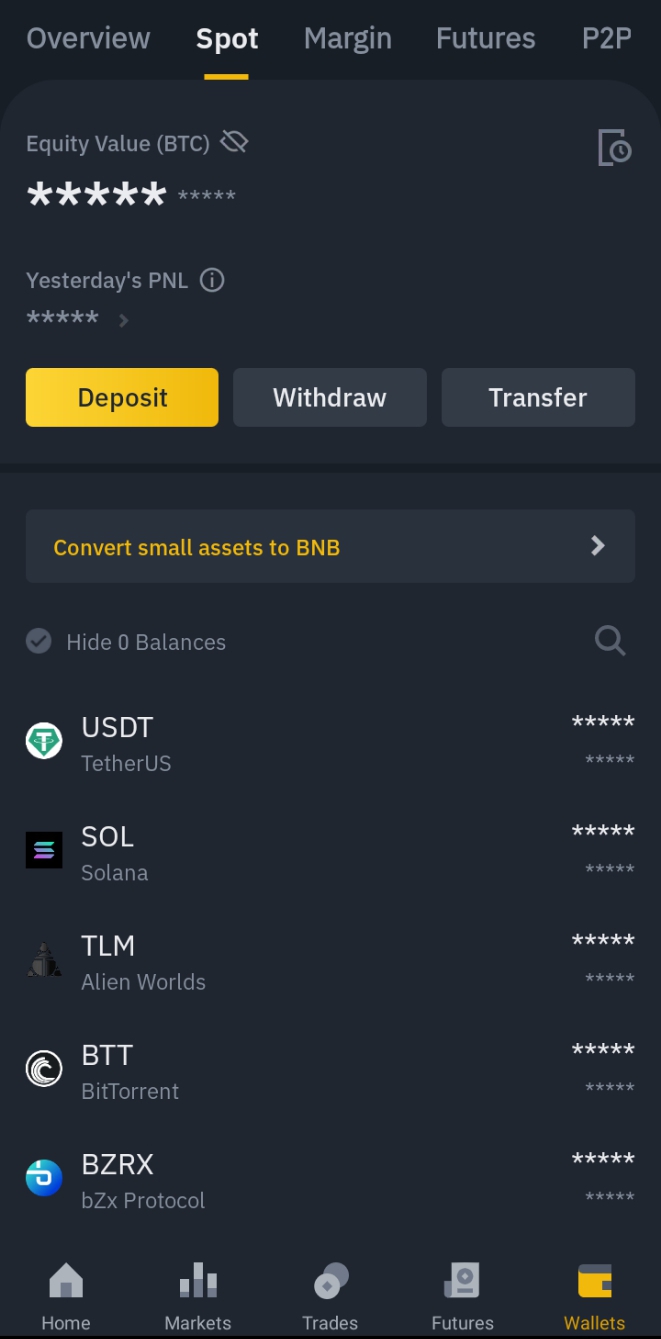The height and width of the screenshot is (1339, 661).
Task: Switch to the Margin tab
Action: [348, 39]
